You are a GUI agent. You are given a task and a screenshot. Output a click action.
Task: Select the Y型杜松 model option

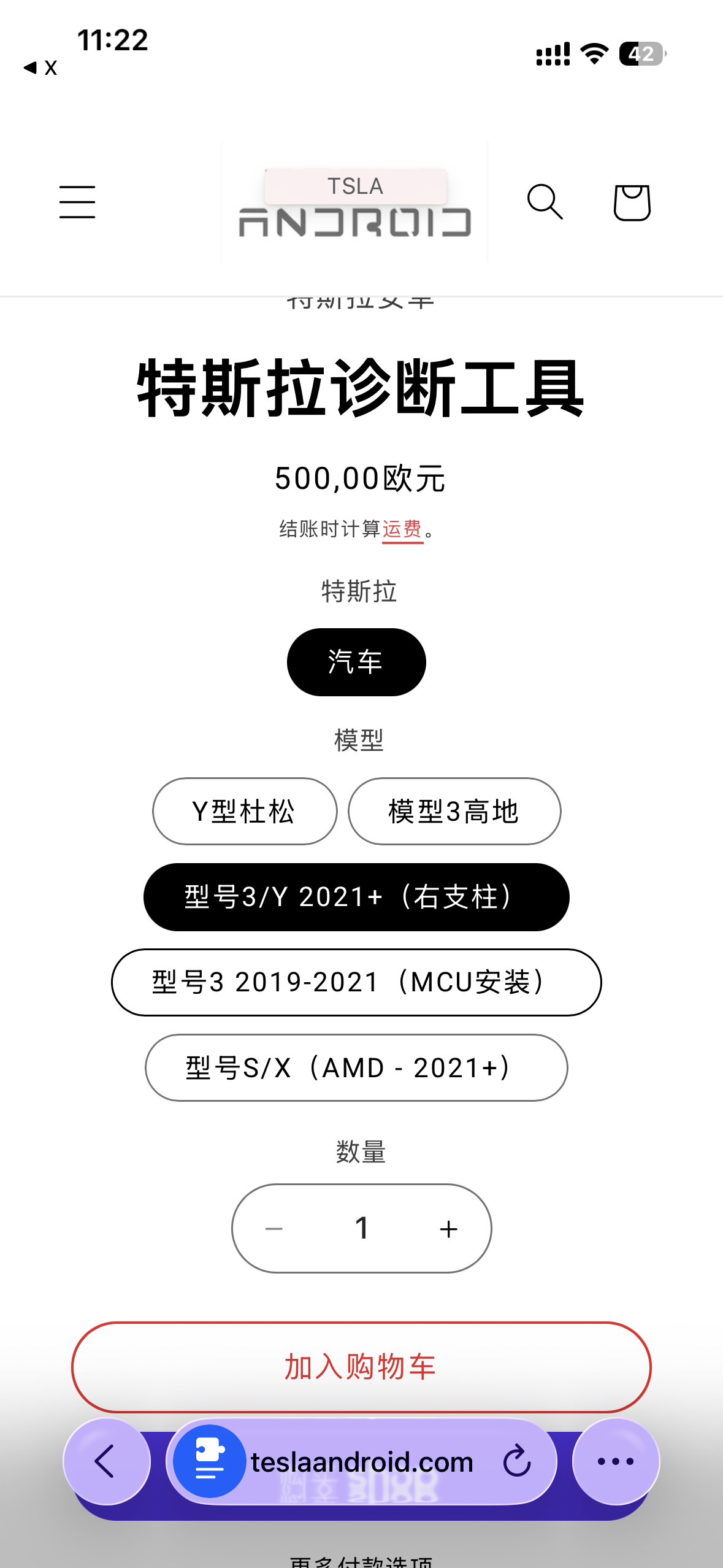coord(243,811)
